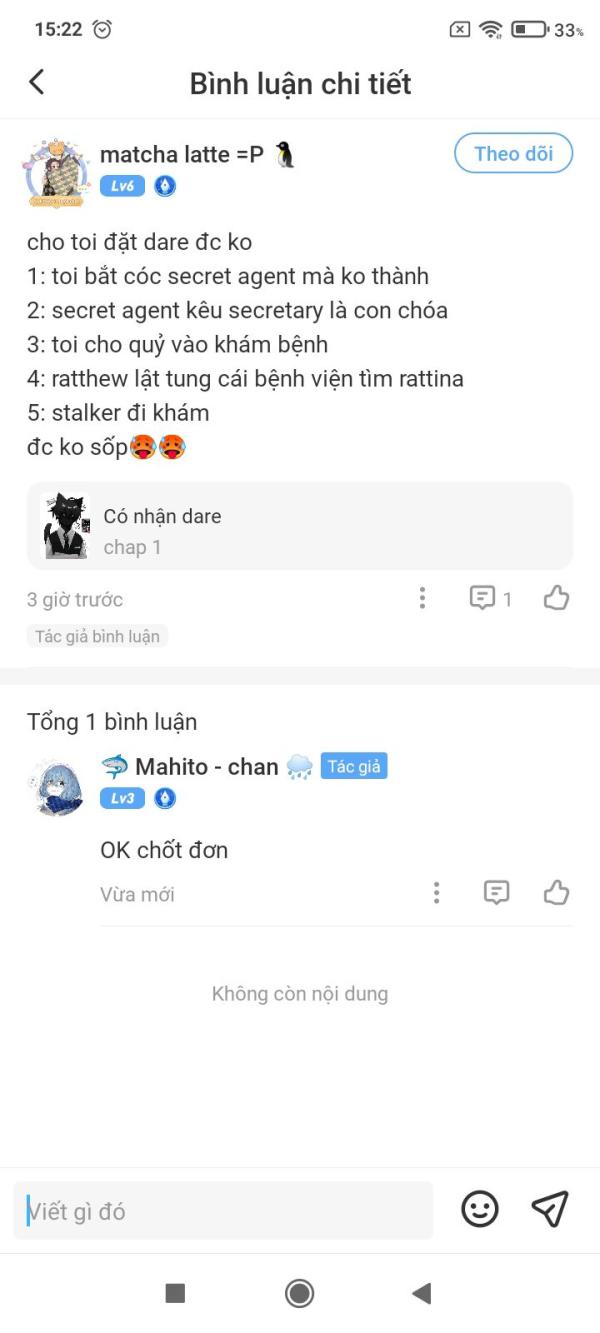The width and height of the screenshot is (600, 1333).
Task: Open the 'Có nhận dare' chap 1 card
Action: pos(300,527)
